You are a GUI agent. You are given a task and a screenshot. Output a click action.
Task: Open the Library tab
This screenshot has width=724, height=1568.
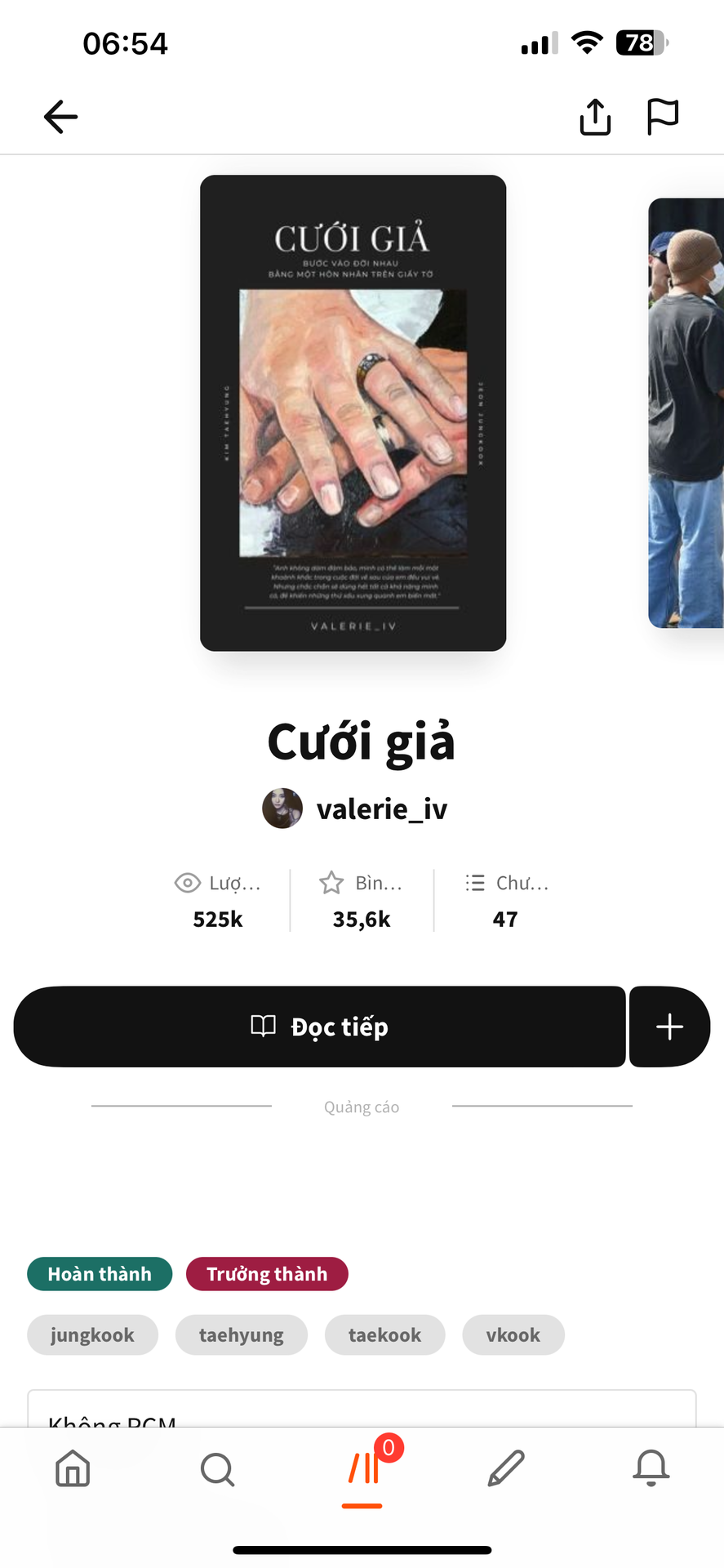tap(363, 1469)
